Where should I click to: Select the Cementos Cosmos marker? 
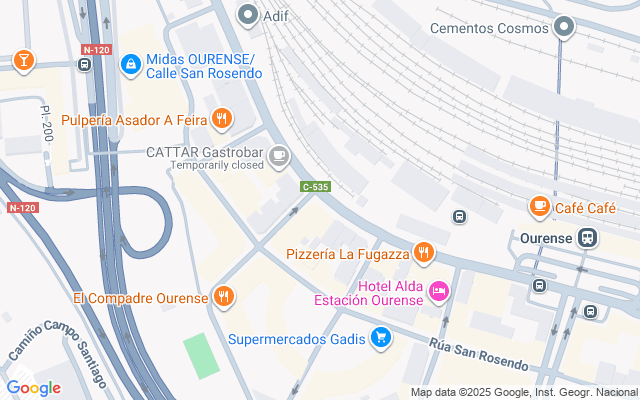565,27
